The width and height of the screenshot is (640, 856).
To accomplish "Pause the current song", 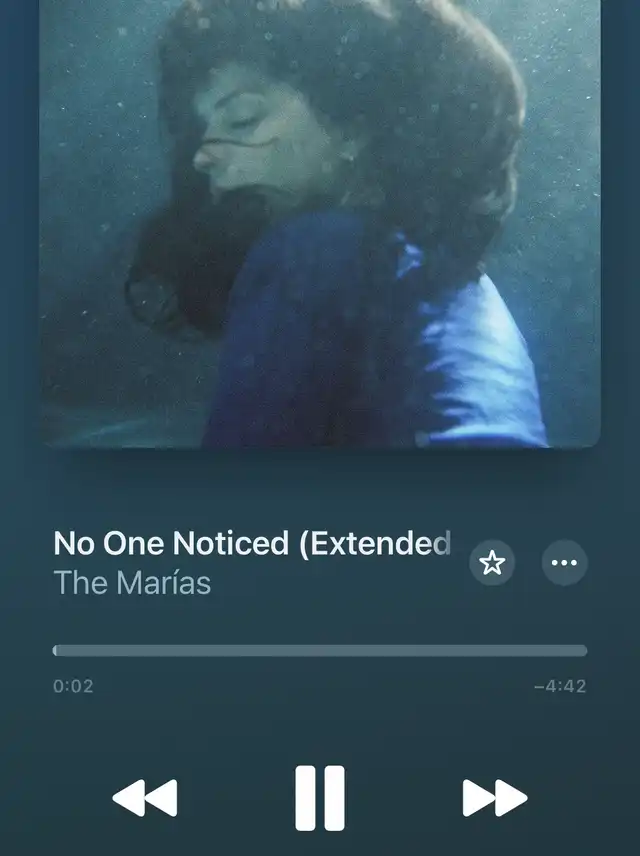I will tap(320, 797).
